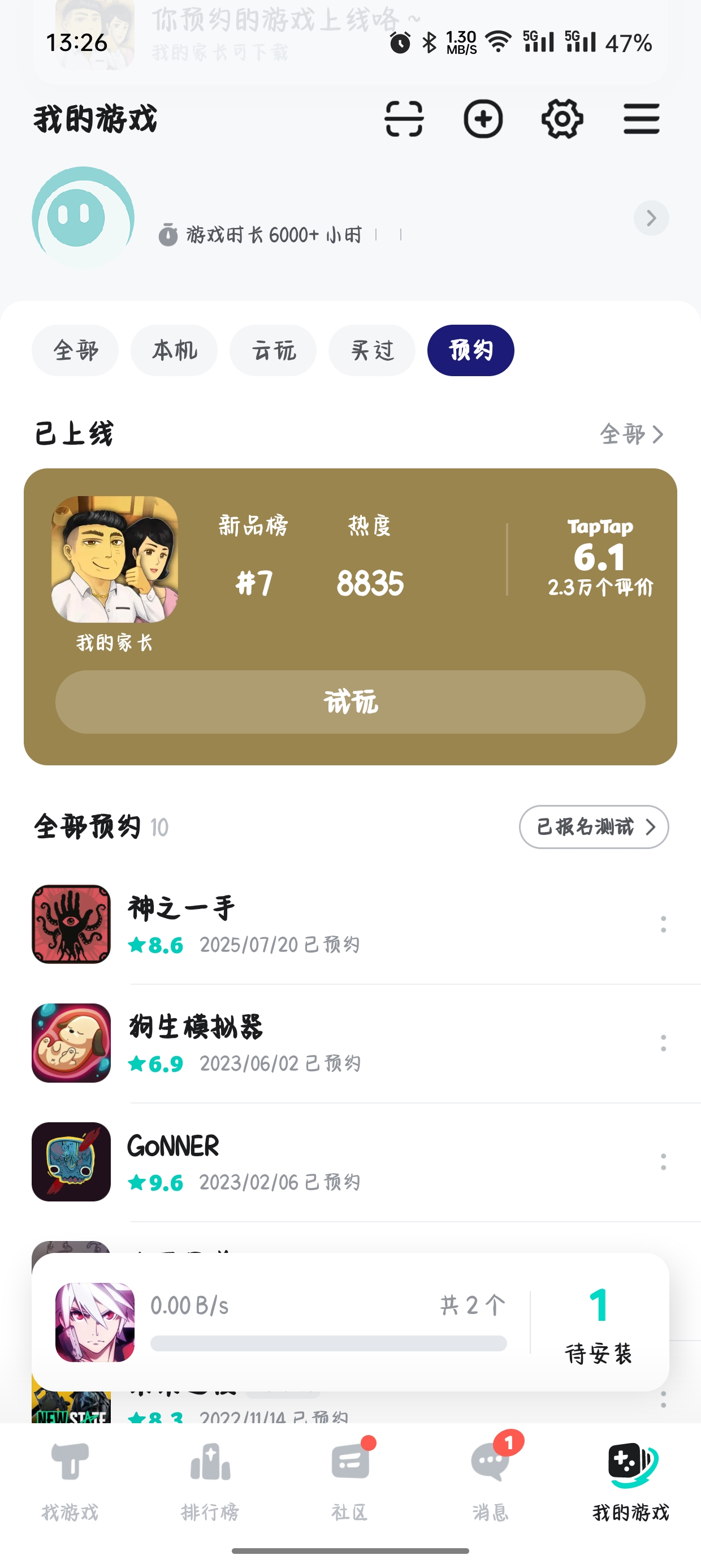The width and height of the screenshot is (701, 1568).
Task: Open the hamburger menu icon
Action: point(642,119)
